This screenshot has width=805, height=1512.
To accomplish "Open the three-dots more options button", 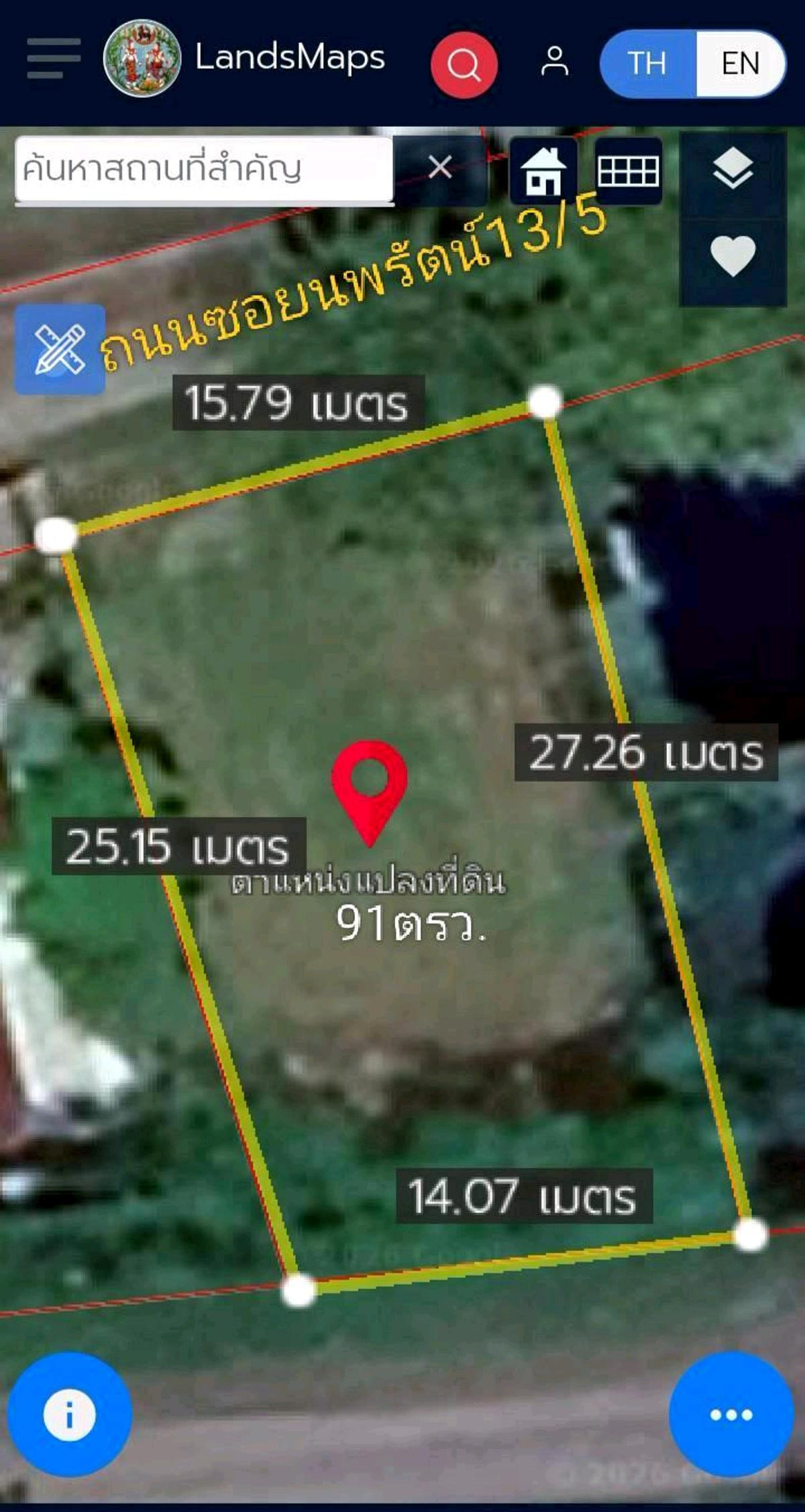I will (731, 1415).
